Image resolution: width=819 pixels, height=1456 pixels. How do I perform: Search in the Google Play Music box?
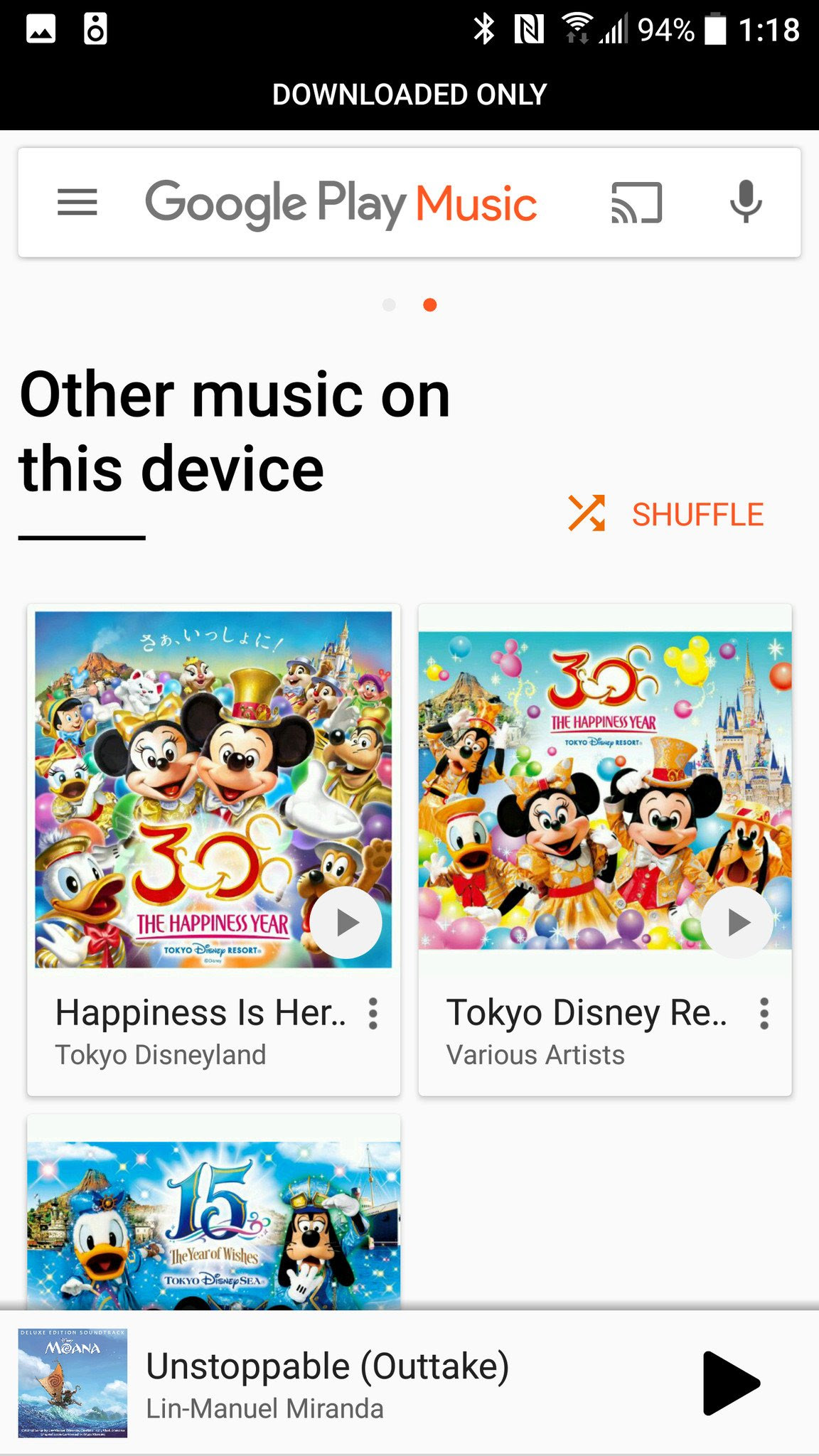[x=341, y=203]
